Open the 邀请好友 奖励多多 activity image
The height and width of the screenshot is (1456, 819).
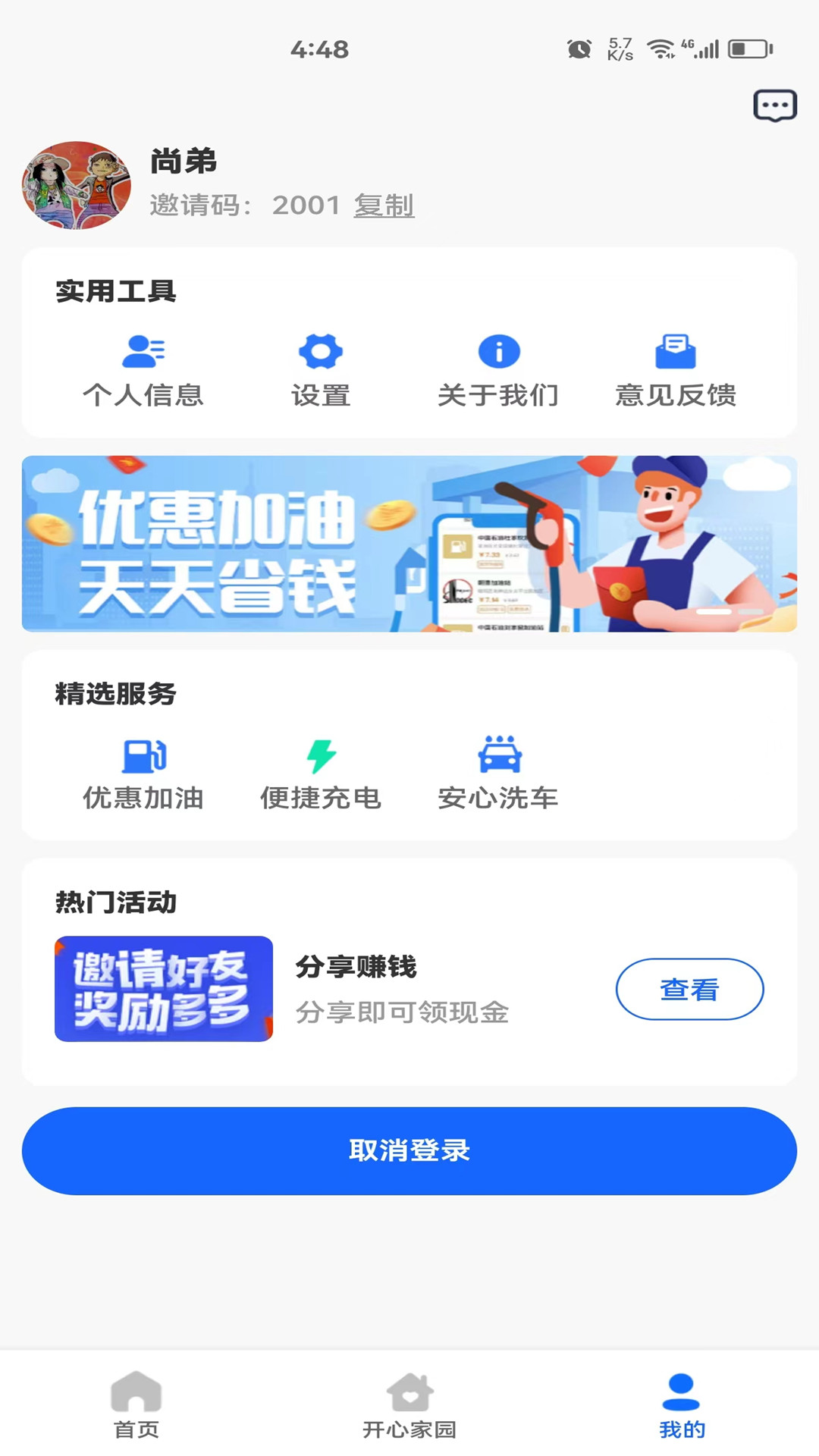[x=164, y=989]
